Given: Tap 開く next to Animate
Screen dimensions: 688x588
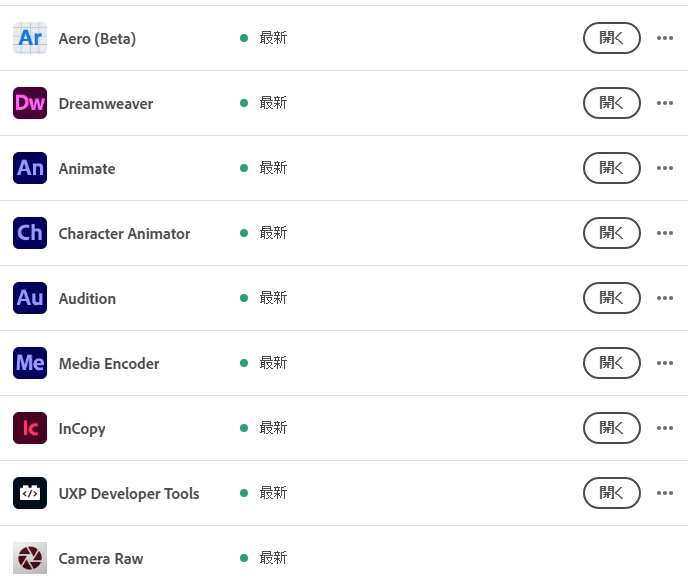Looking at the screenshot, I should click(611, 168).
